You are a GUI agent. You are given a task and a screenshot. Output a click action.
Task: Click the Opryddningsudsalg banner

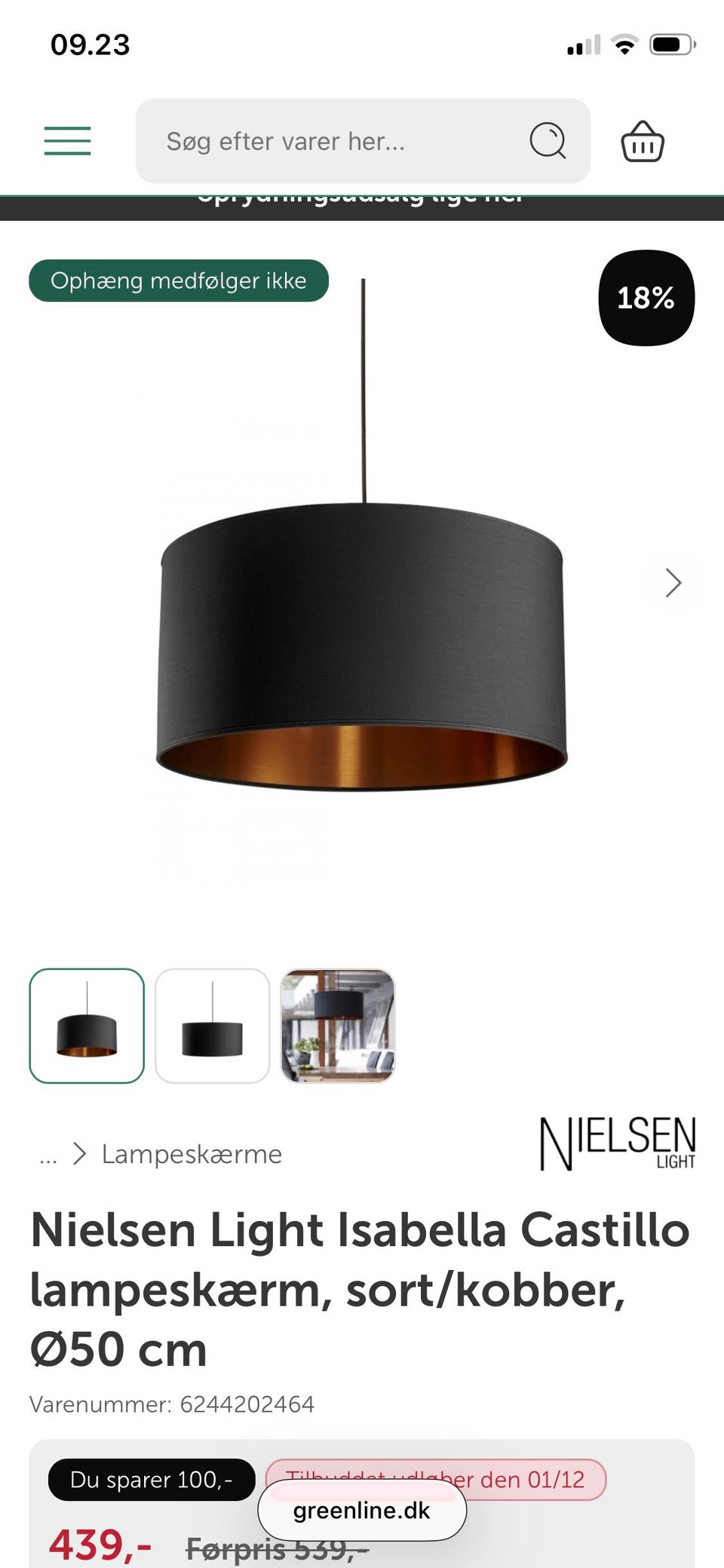(x=362, y=195)
